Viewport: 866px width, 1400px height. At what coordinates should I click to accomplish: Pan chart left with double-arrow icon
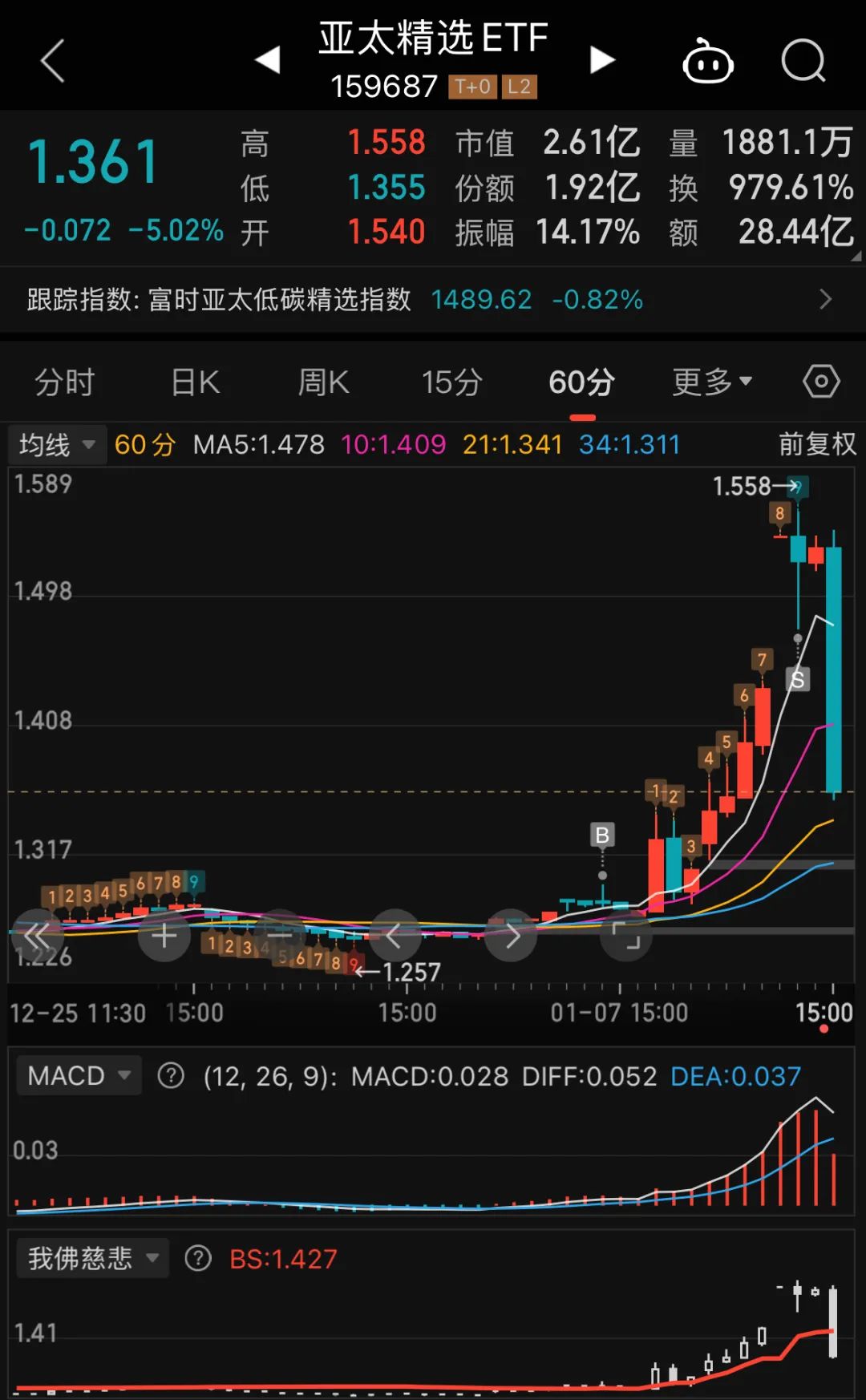[36, 936]
